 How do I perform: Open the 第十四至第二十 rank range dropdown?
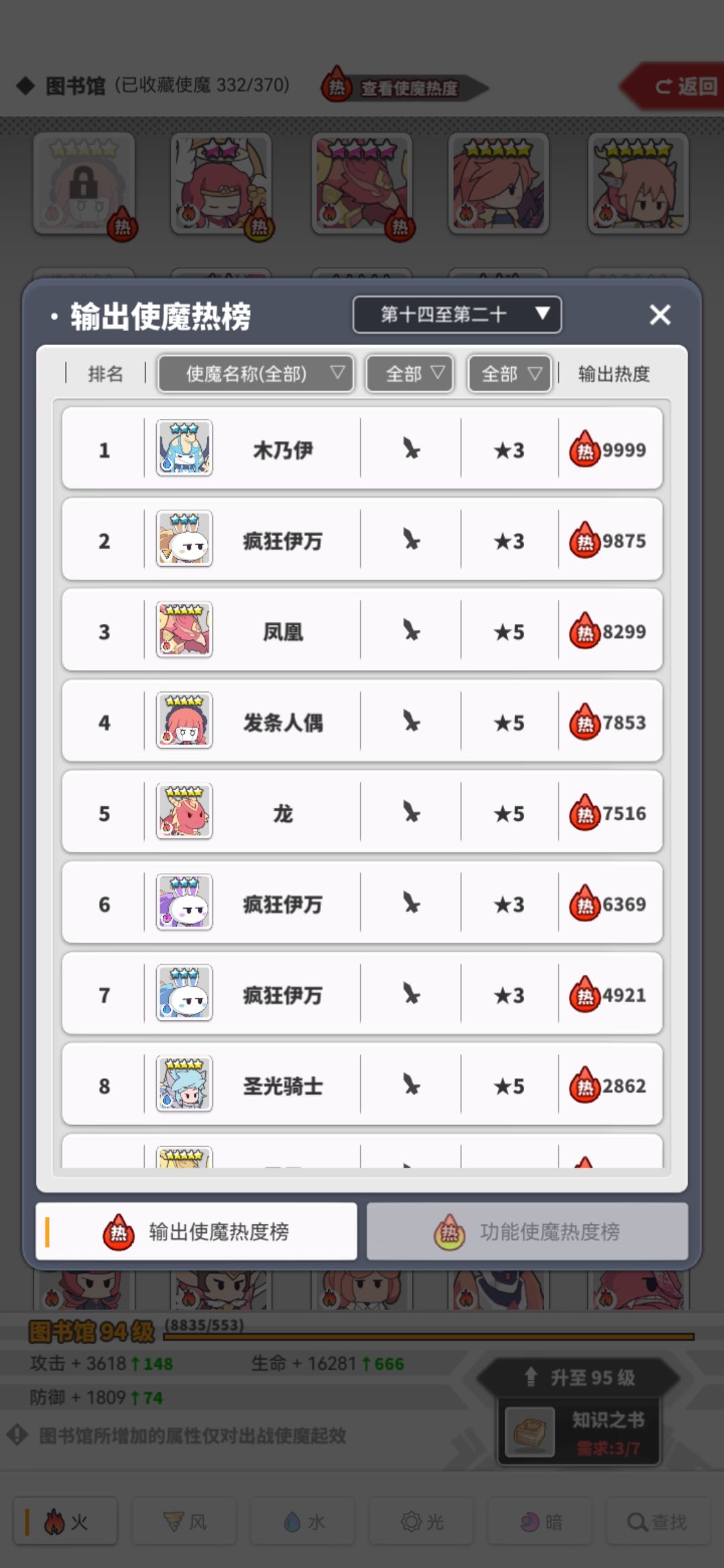click(x=457, y=314)
